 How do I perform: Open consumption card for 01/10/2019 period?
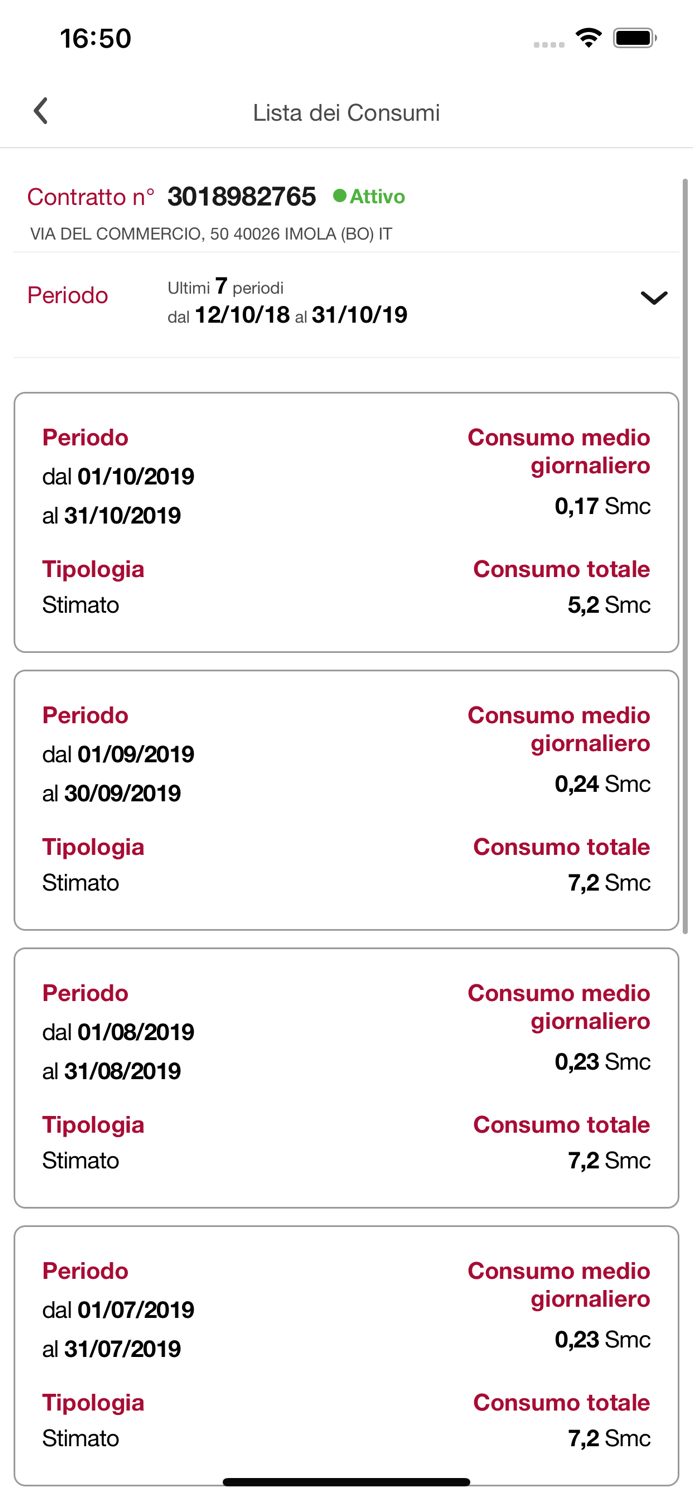coord(346,522)
